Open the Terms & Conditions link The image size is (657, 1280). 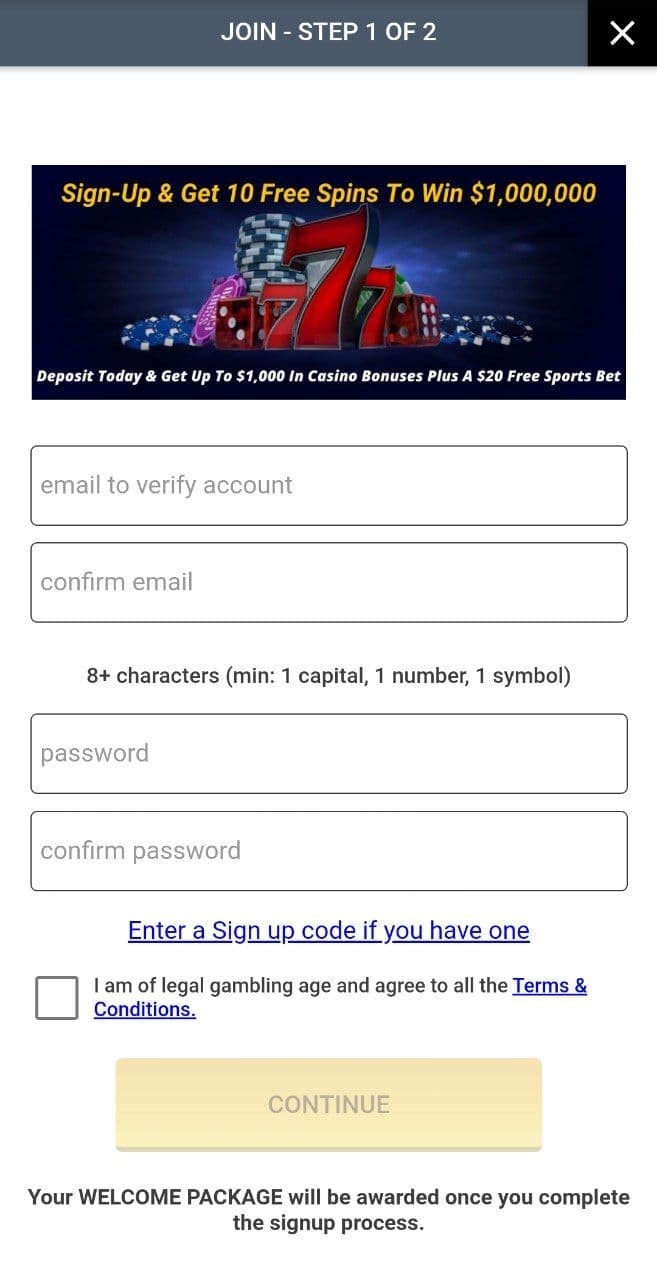pos(340,997)
